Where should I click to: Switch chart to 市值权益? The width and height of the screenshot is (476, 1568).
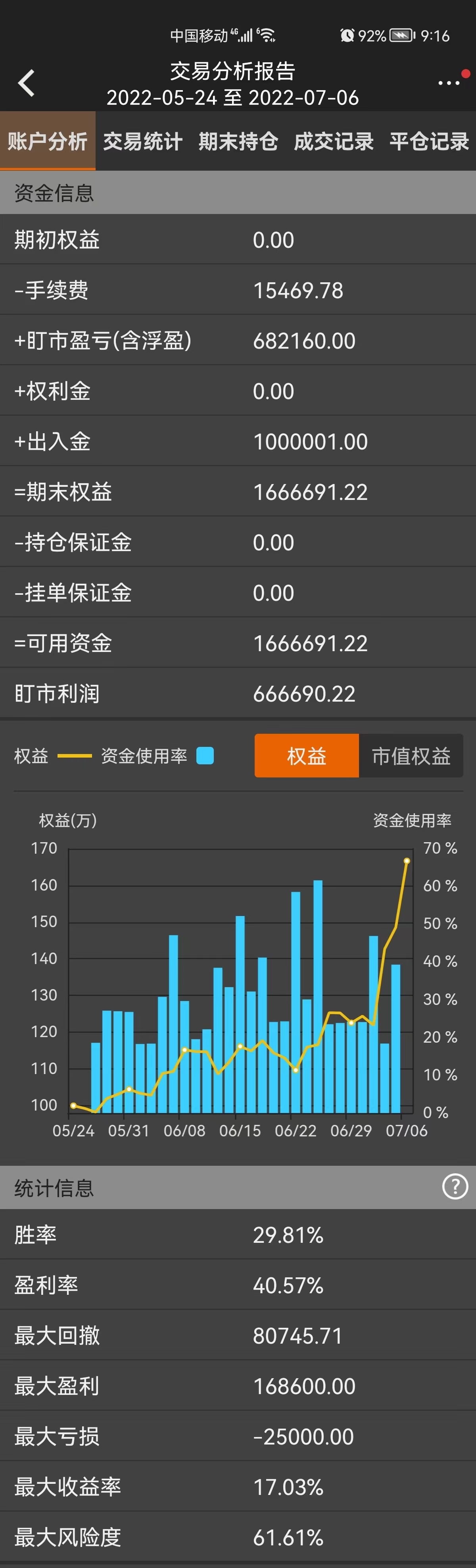pyautogui.click(x=411, y=755)
